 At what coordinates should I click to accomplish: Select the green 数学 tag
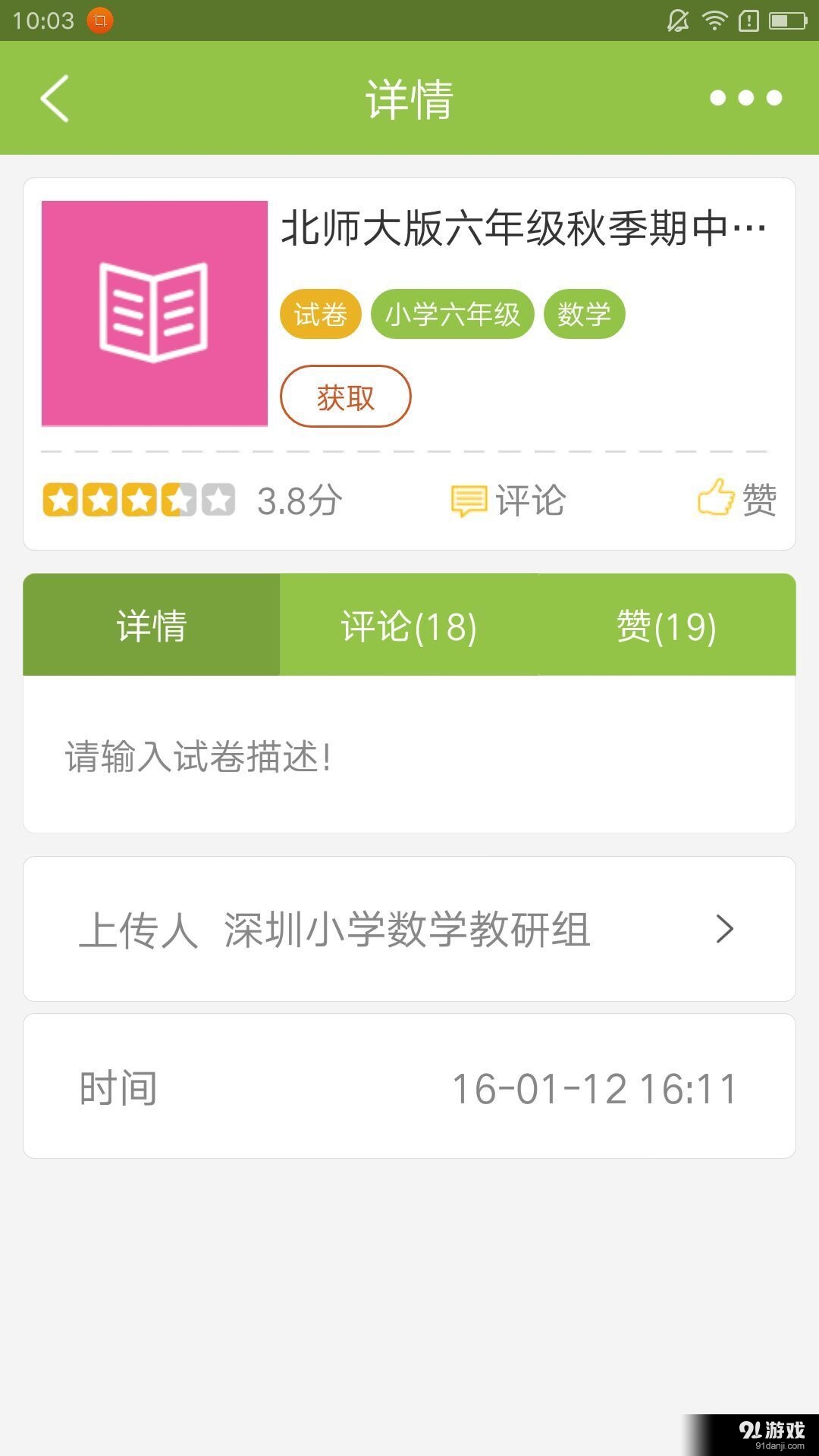(585, 313)
